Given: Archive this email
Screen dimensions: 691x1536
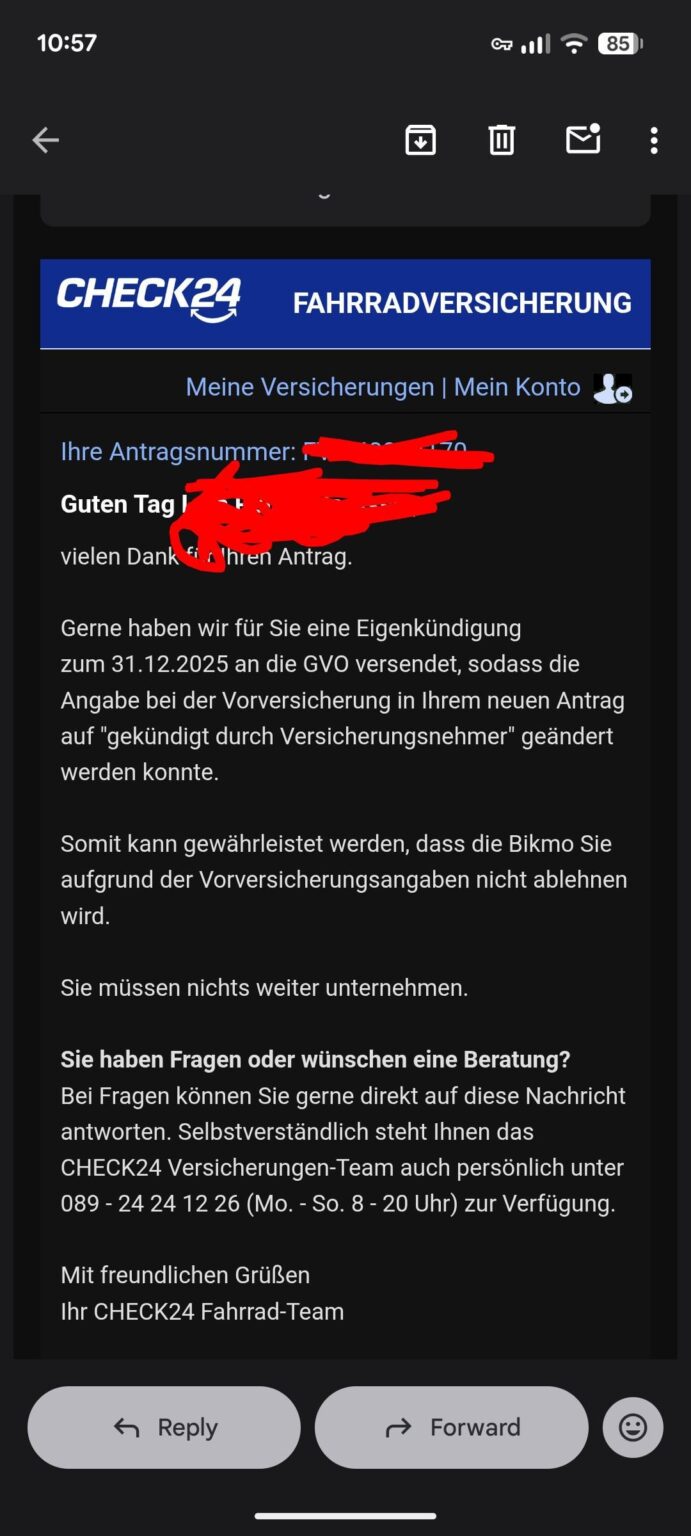Looking at the screenshot, I should coord(420,140).
